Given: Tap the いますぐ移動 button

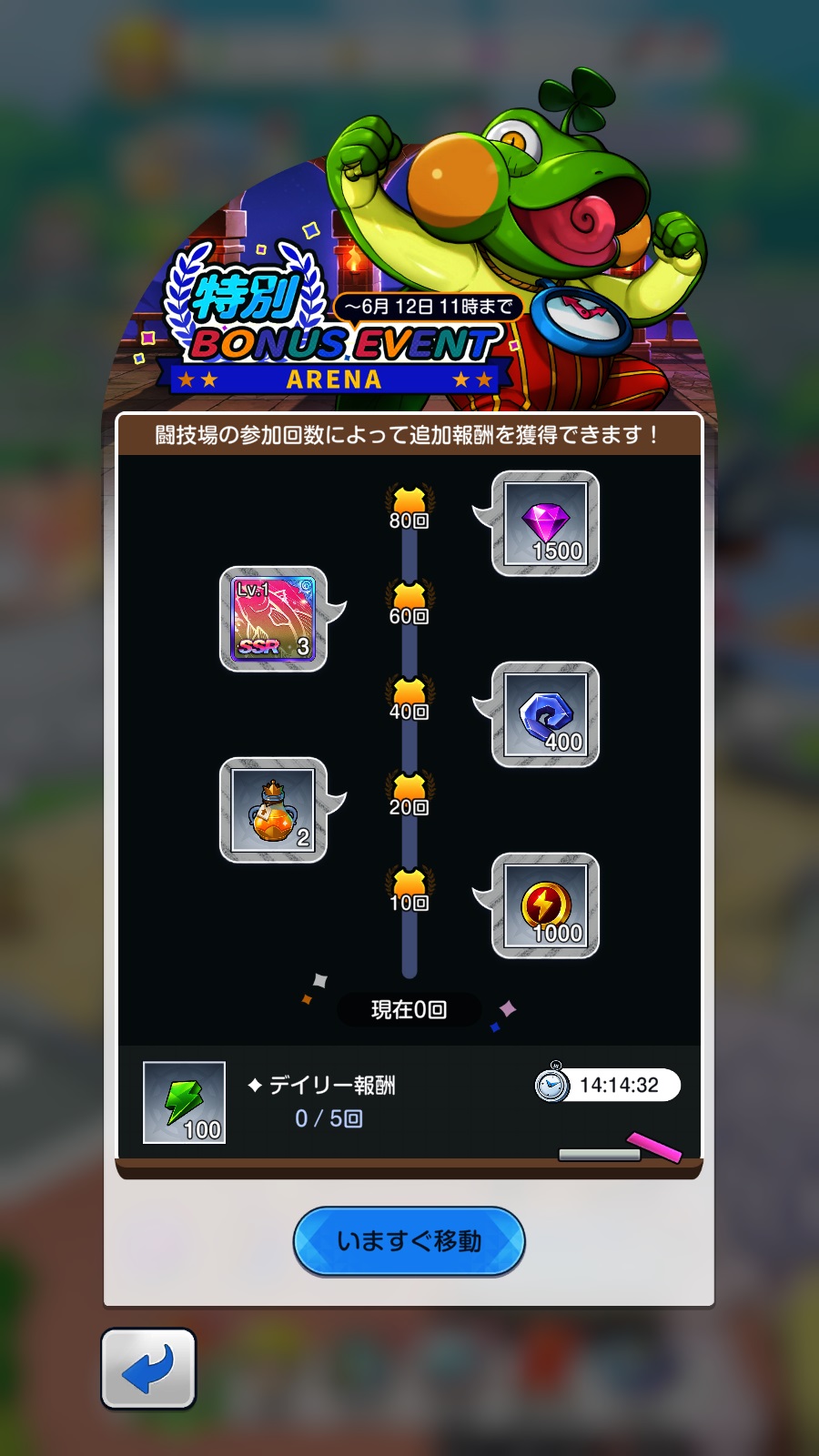Looking at the screenshot, I should 409,1241.
